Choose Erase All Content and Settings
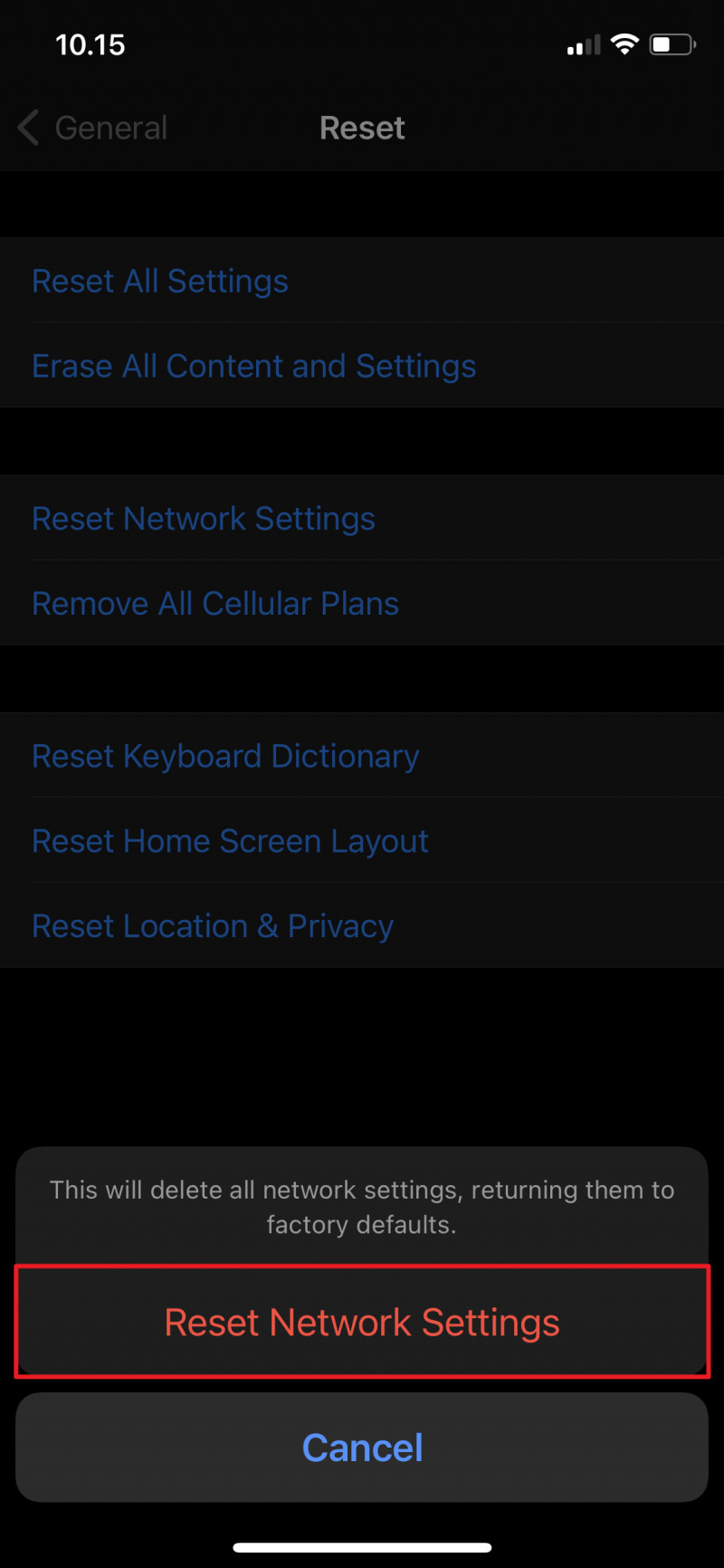Viewport: 724px width, 1568px height. tap(253, 367)
